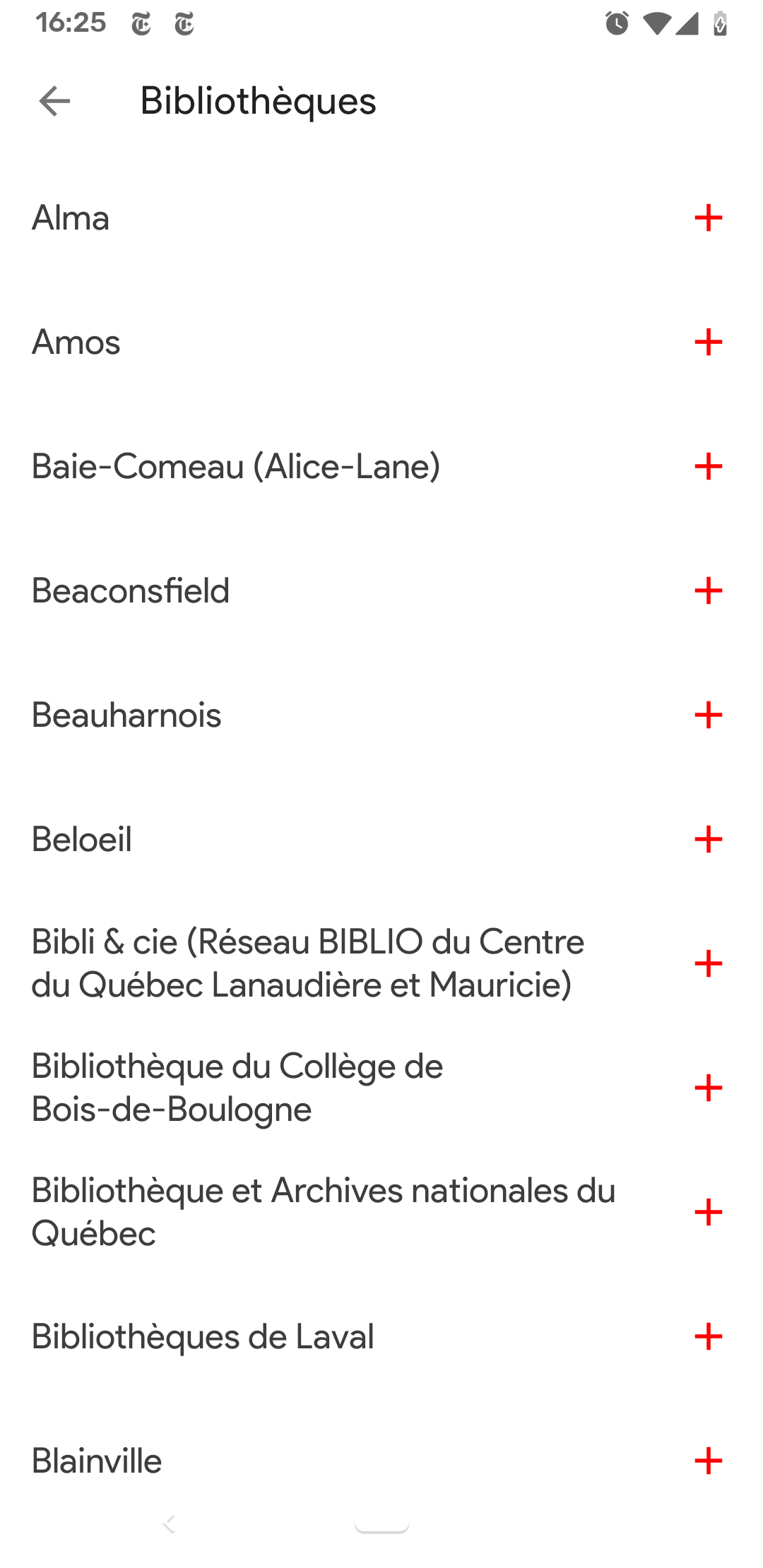
Task: Tap the system back chevron
Action: pos(169,1524)
